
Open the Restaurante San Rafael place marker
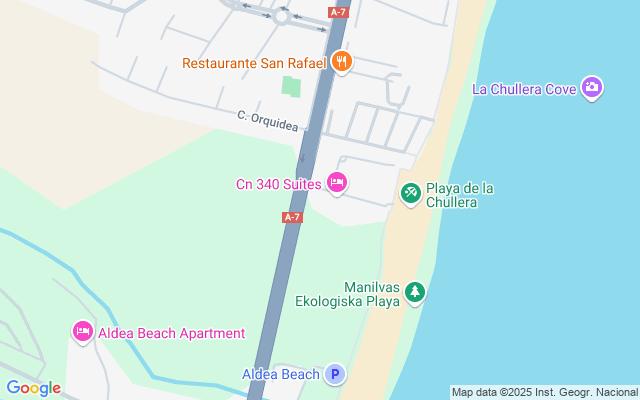pyautogui.click(x=342, y=62)
